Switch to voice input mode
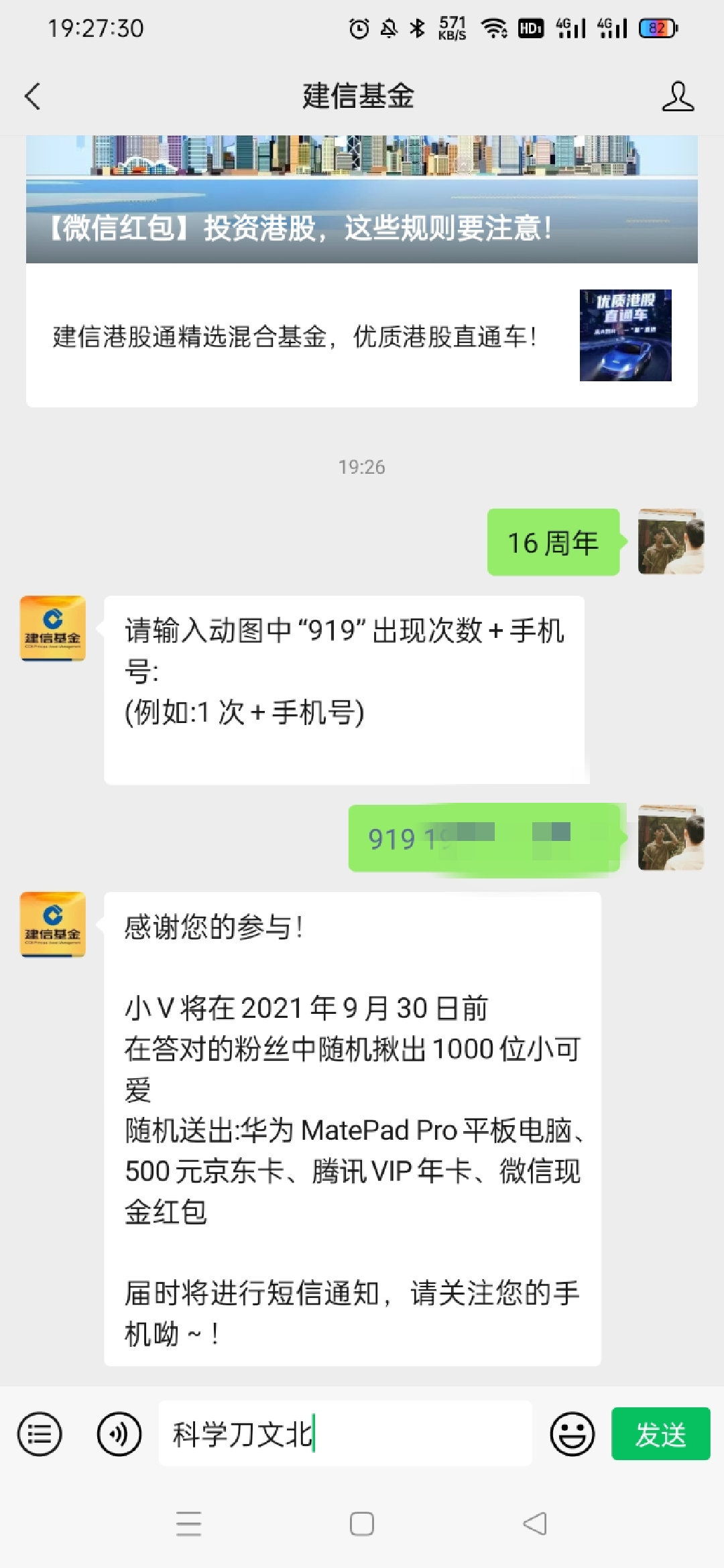Viewport: 724px width, 1568px height. (119, 1434)
